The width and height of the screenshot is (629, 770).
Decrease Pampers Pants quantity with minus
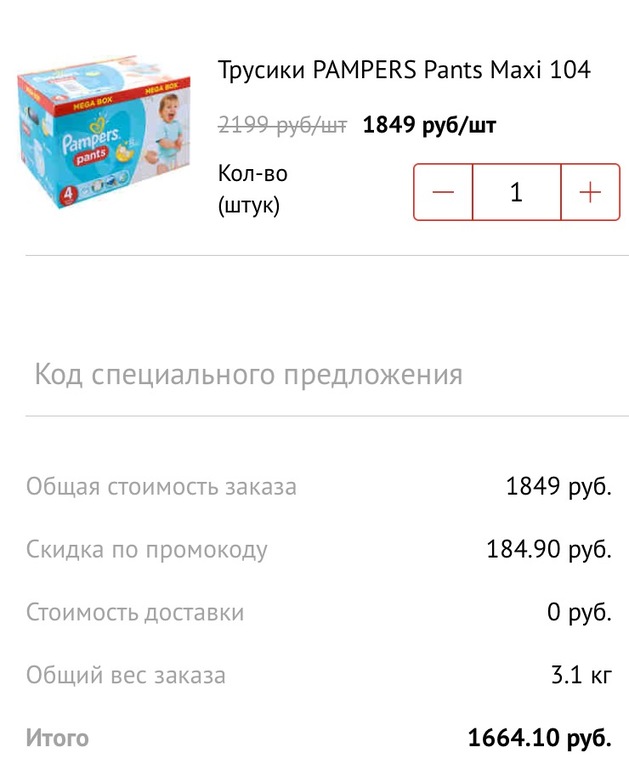click(x=443, y=192)
